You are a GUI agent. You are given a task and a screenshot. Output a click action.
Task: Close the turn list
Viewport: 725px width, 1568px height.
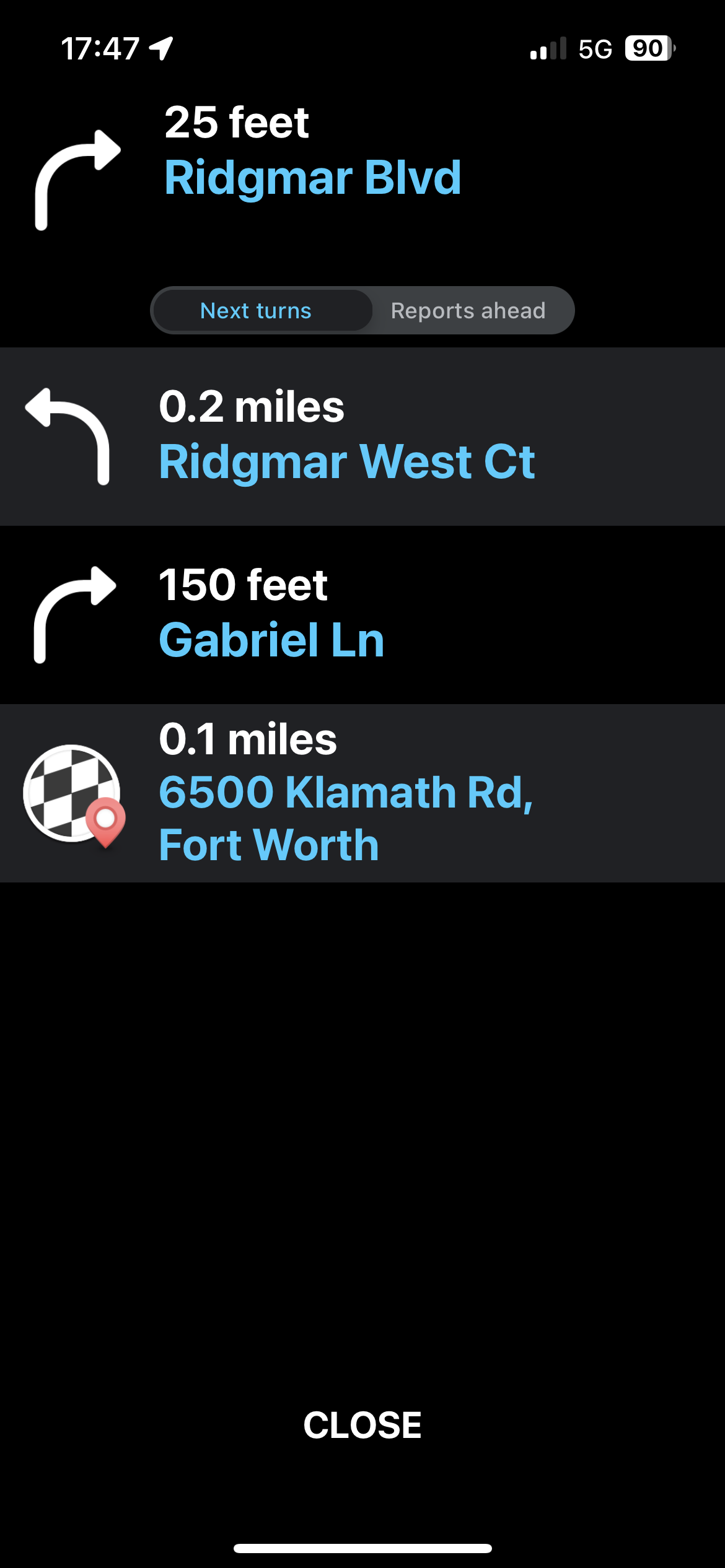tap(362, 1425)
